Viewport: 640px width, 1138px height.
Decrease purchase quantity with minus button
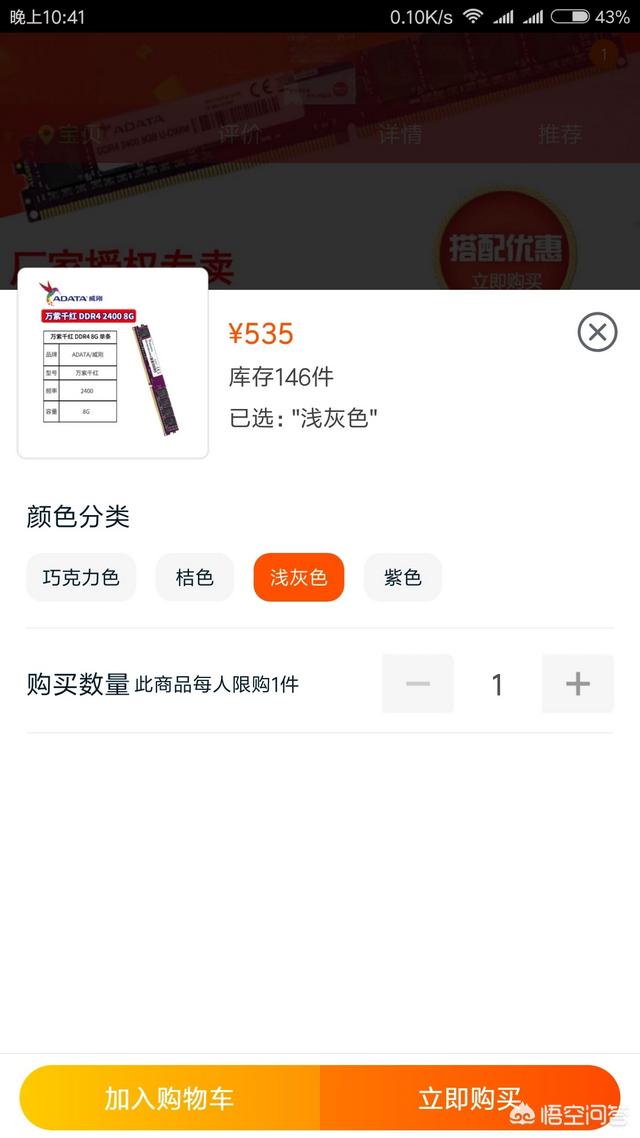tap(418, 684)
